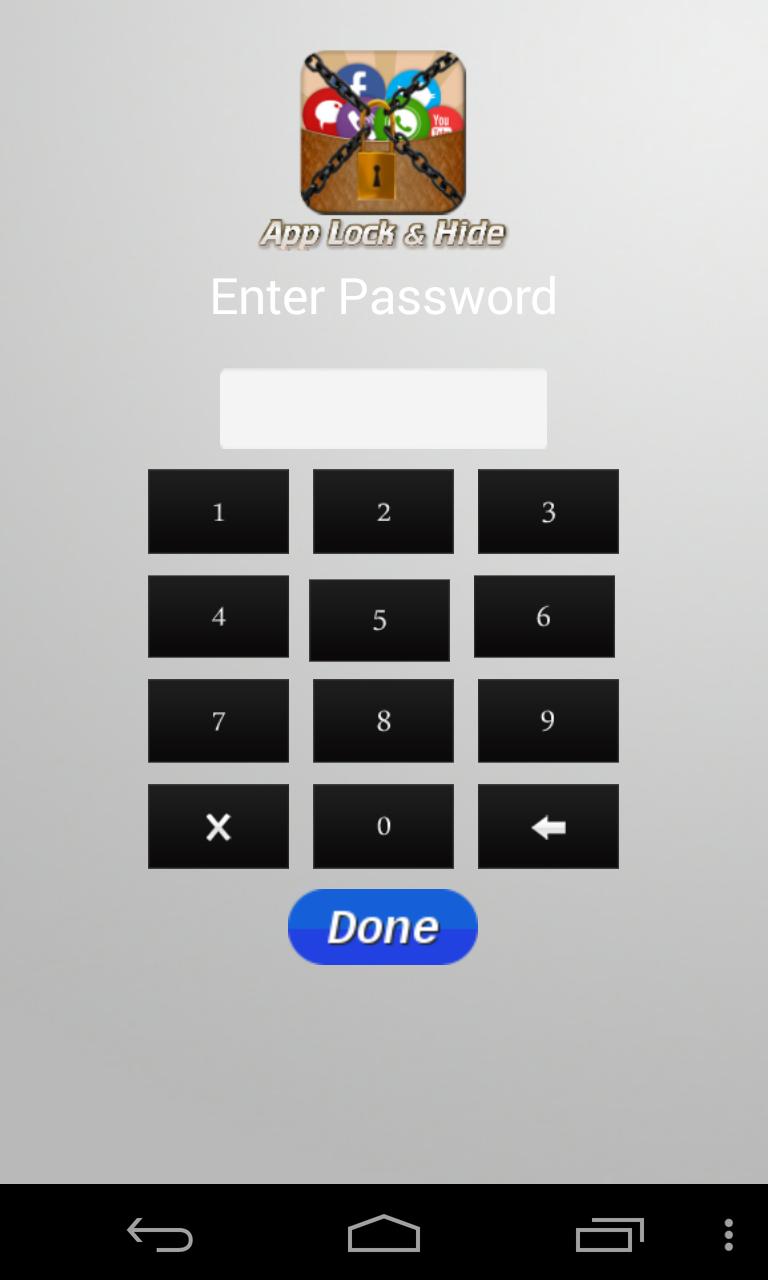This screenshot has width=768, height=1280.
Task: Tap number 1 on the keypad
Action: (x=218, y=511)
